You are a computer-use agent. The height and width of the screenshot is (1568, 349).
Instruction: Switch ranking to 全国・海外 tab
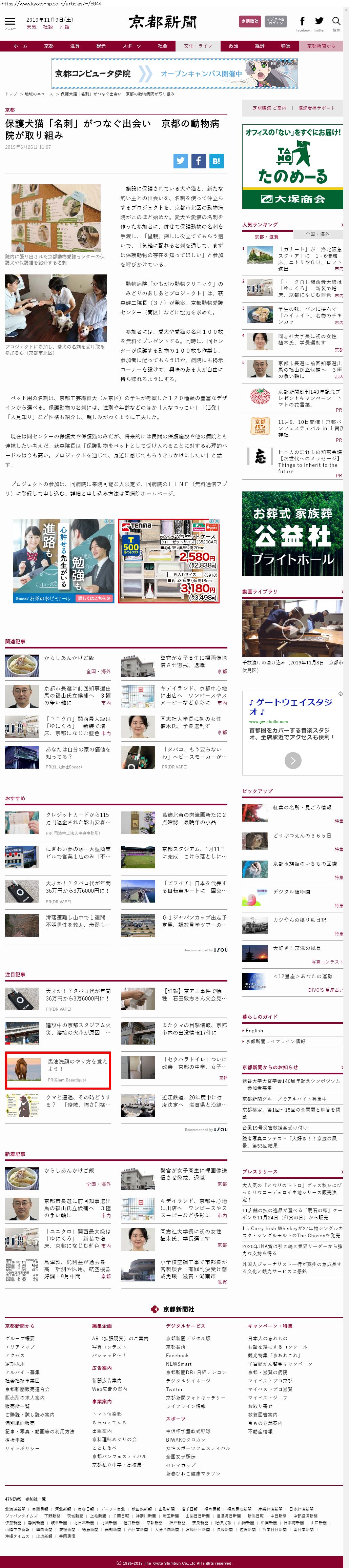pos(317,234)
